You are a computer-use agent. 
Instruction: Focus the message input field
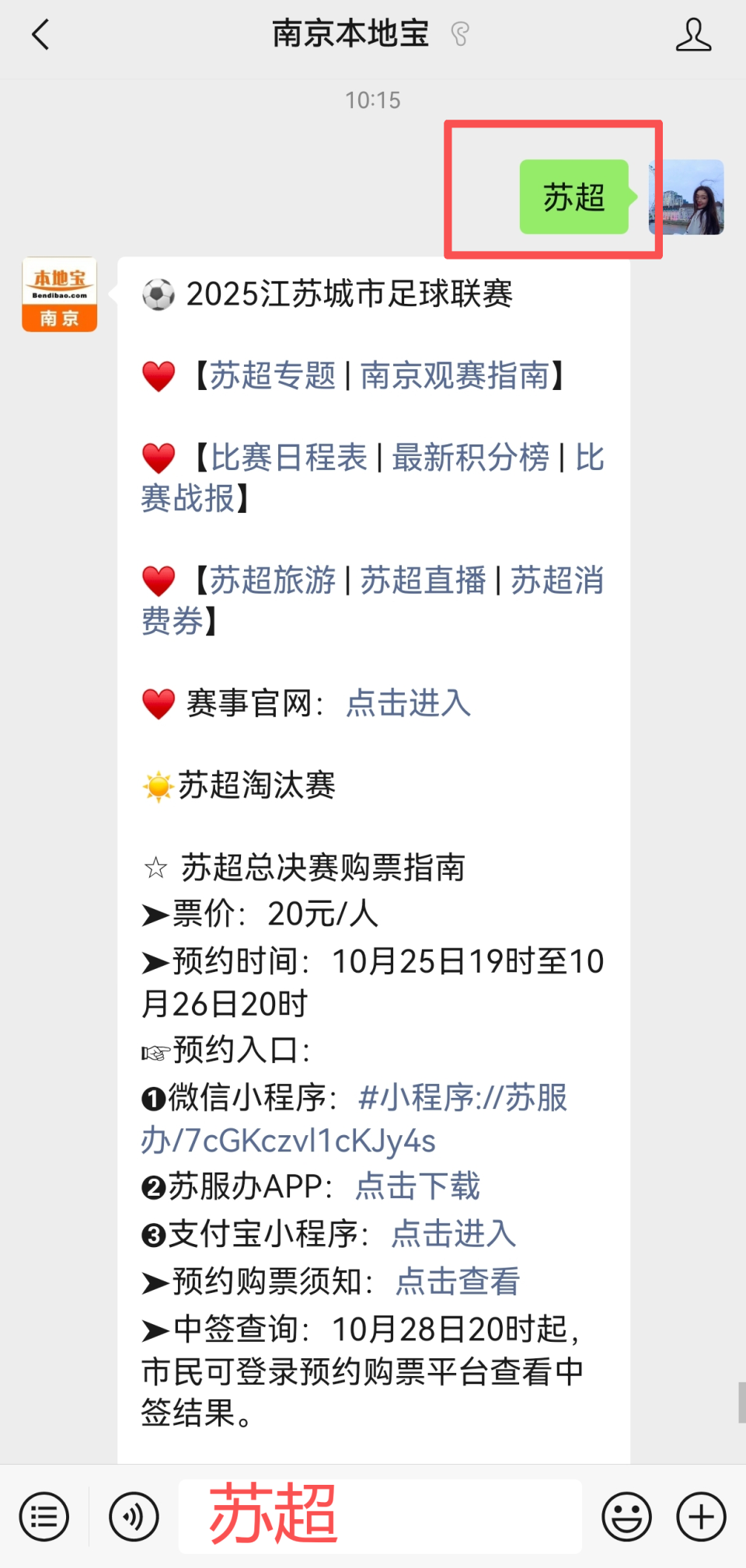(x=435, y=1516)
